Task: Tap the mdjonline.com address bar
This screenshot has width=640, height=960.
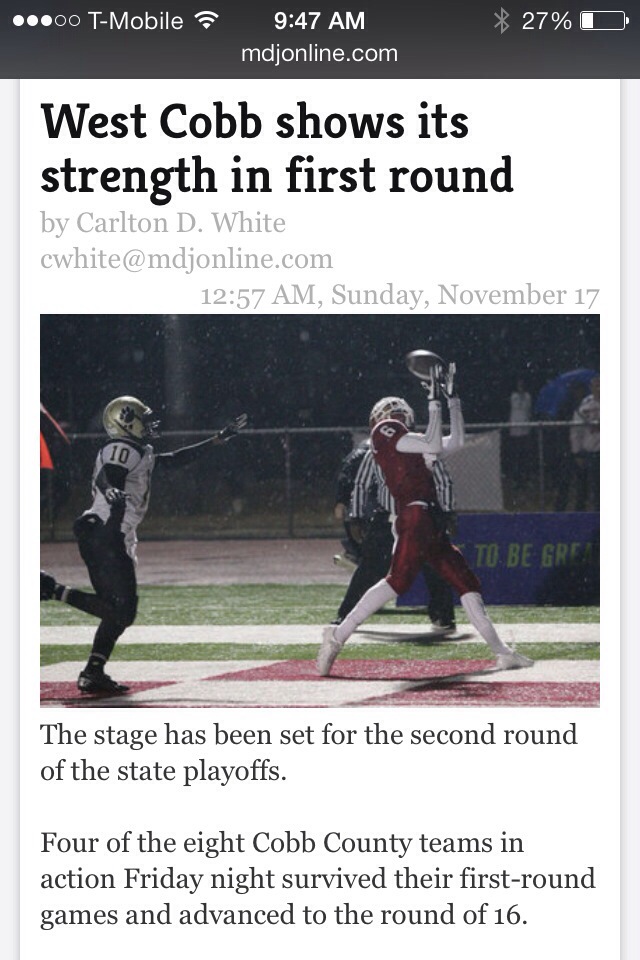Action: tap(319, 54)
